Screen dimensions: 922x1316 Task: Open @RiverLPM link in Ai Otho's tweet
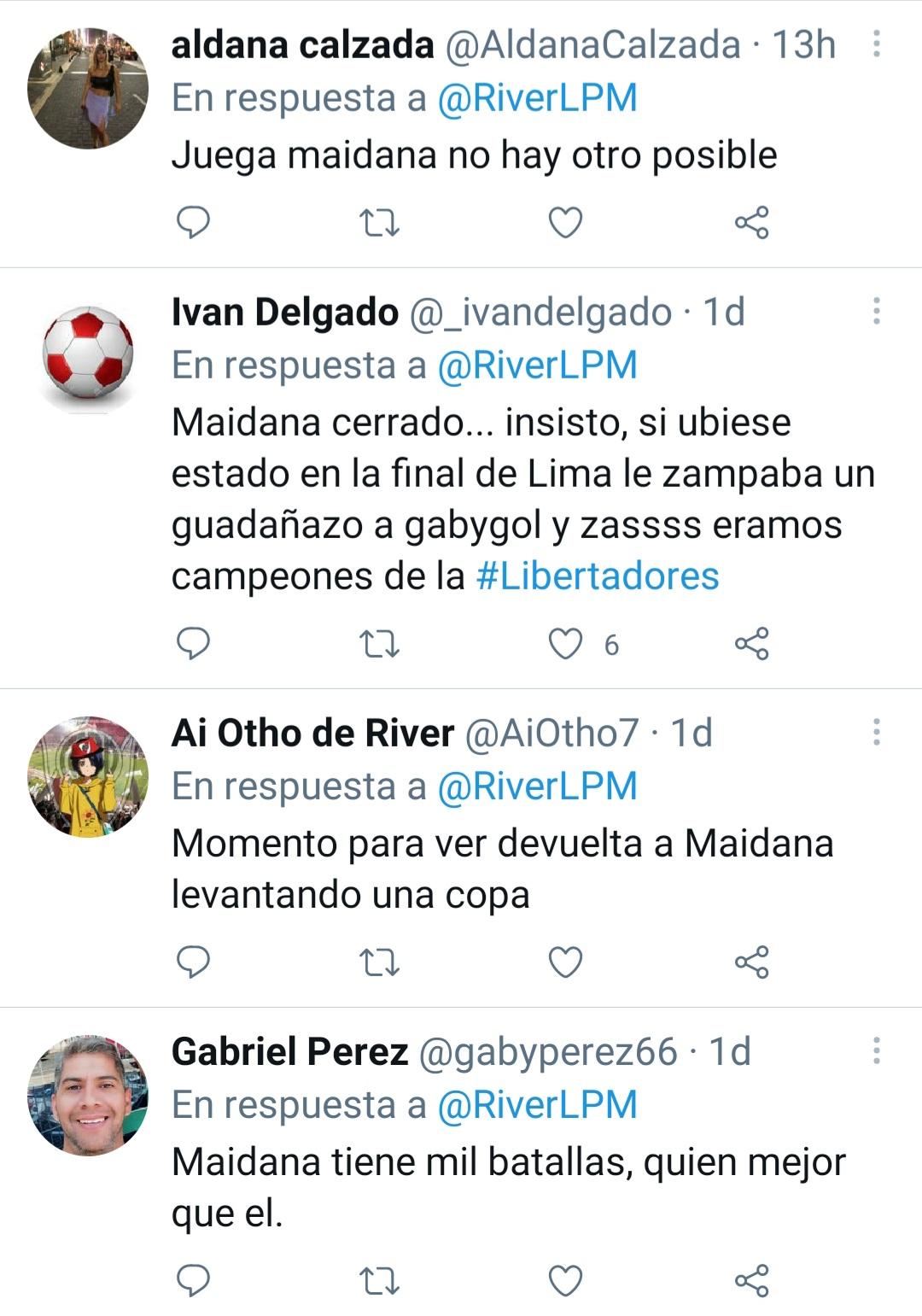coord(537,786)
